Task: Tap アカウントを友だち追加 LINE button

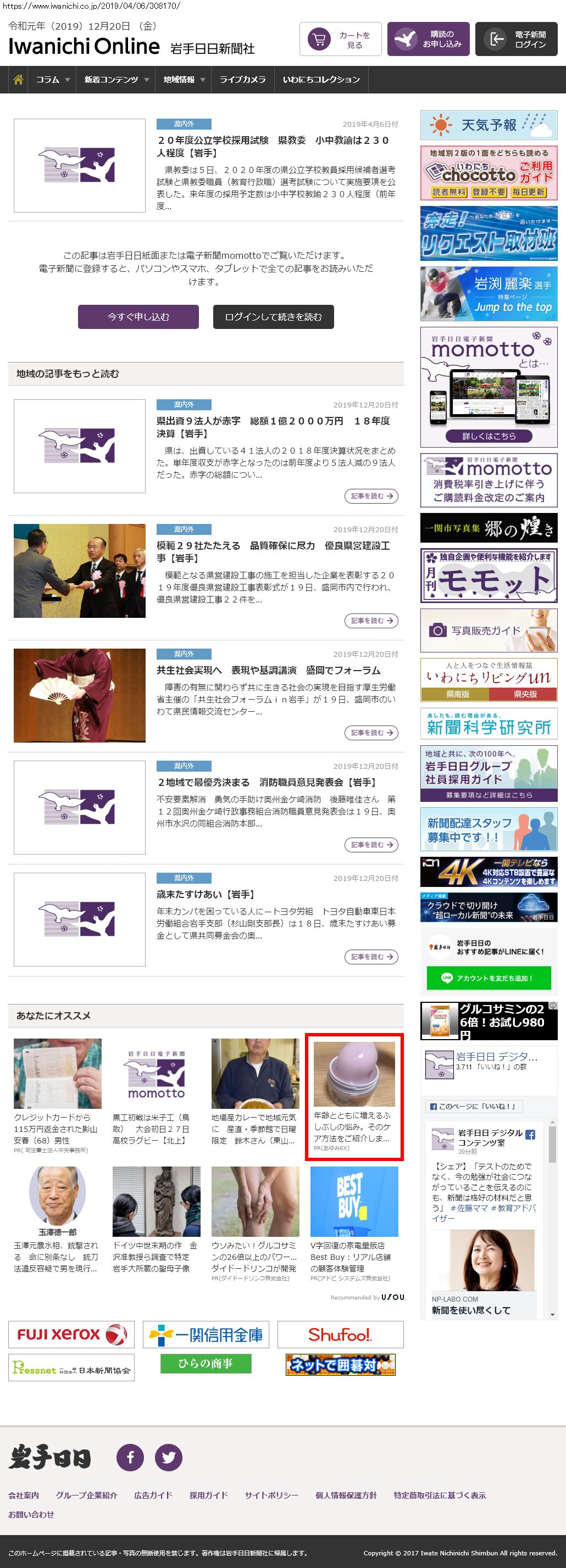Action: (x=489, y=978)
